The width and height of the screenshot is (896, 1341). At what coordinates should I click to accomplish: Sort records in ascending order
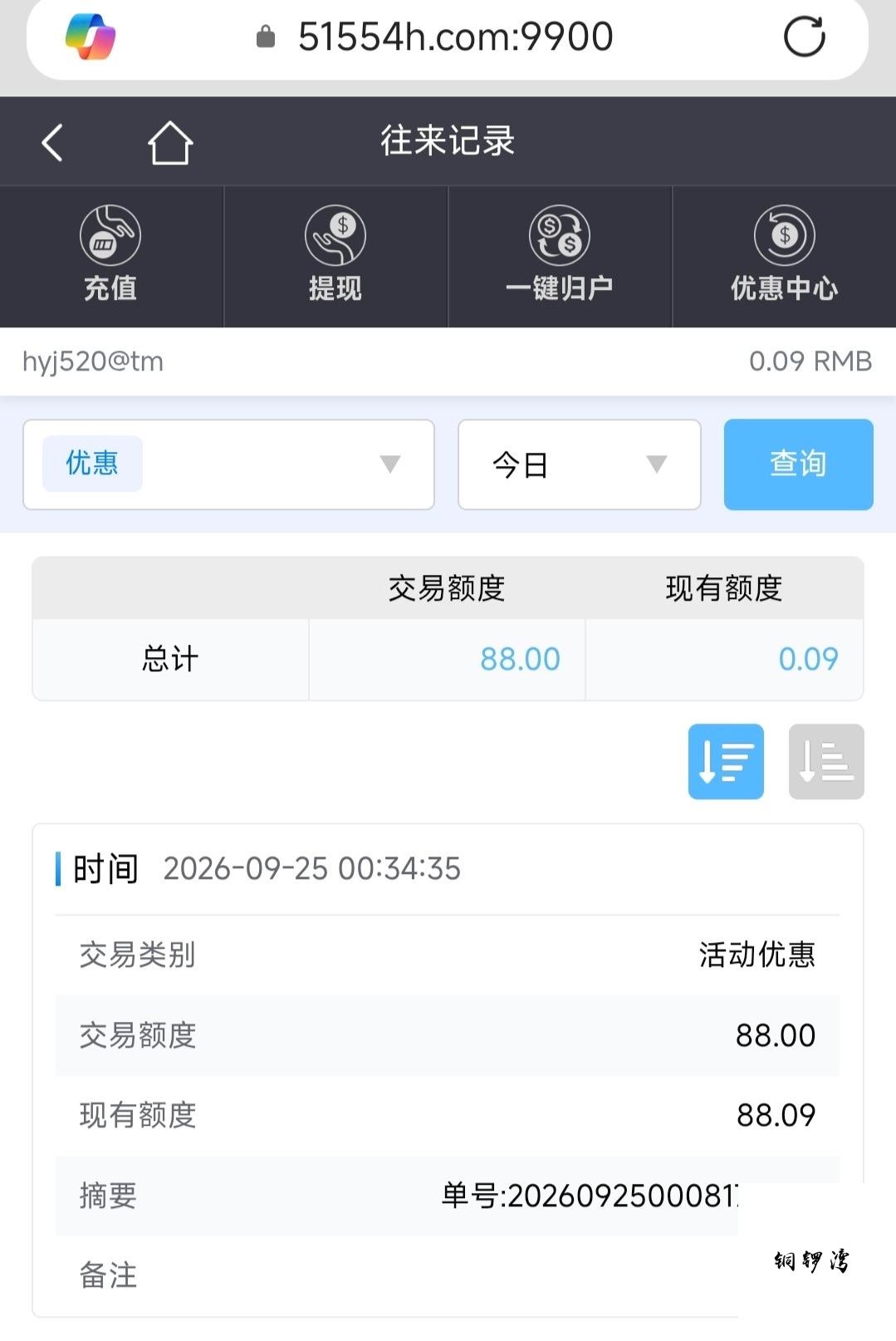pyautogui.click(x=826, y=761)
